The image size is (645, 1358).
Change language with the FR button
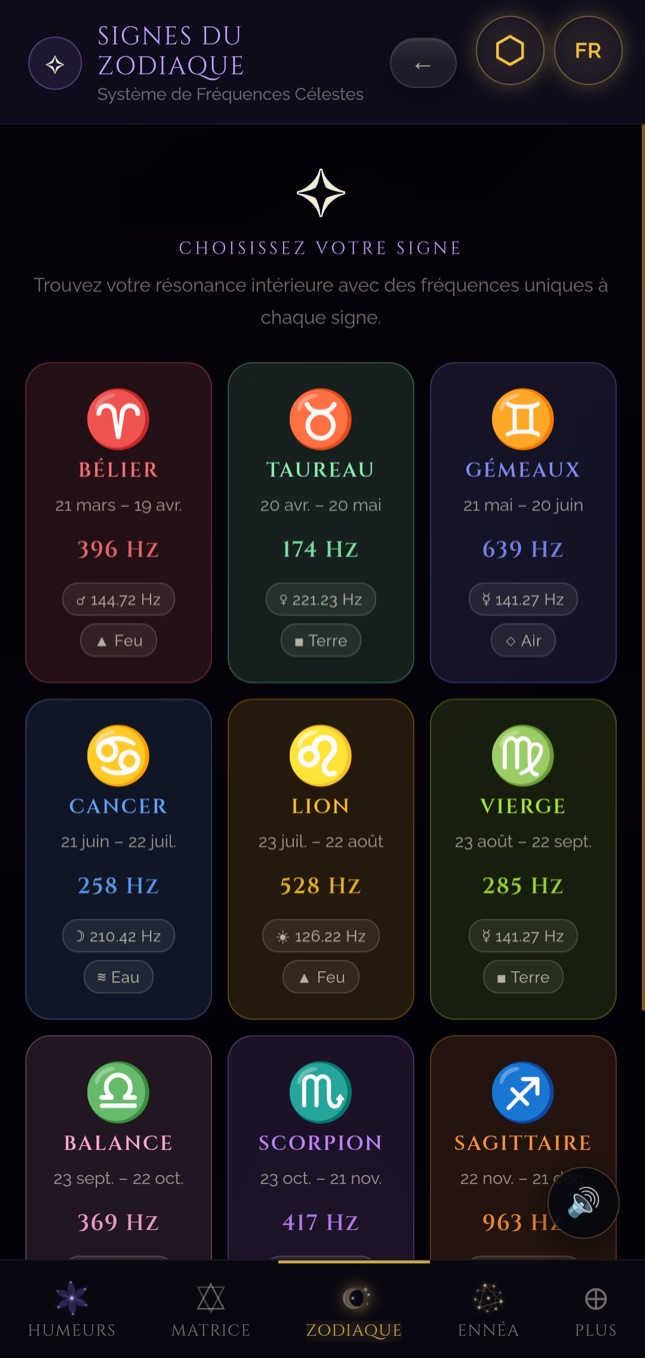[588, 51]
